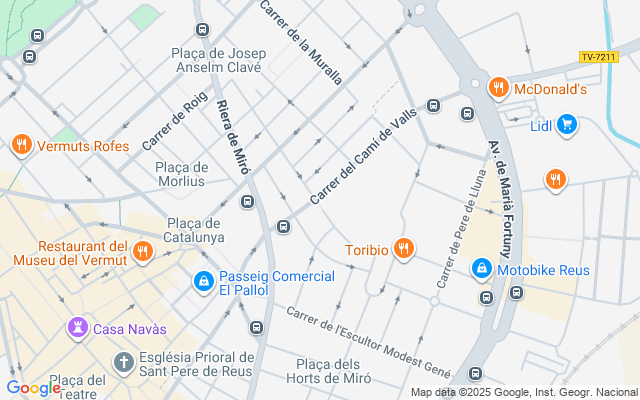Tap Restaurant del Museu del Vermut pin
Image resolution: width=640 pixels, height=400 pixels.
(x=142, y=251)
